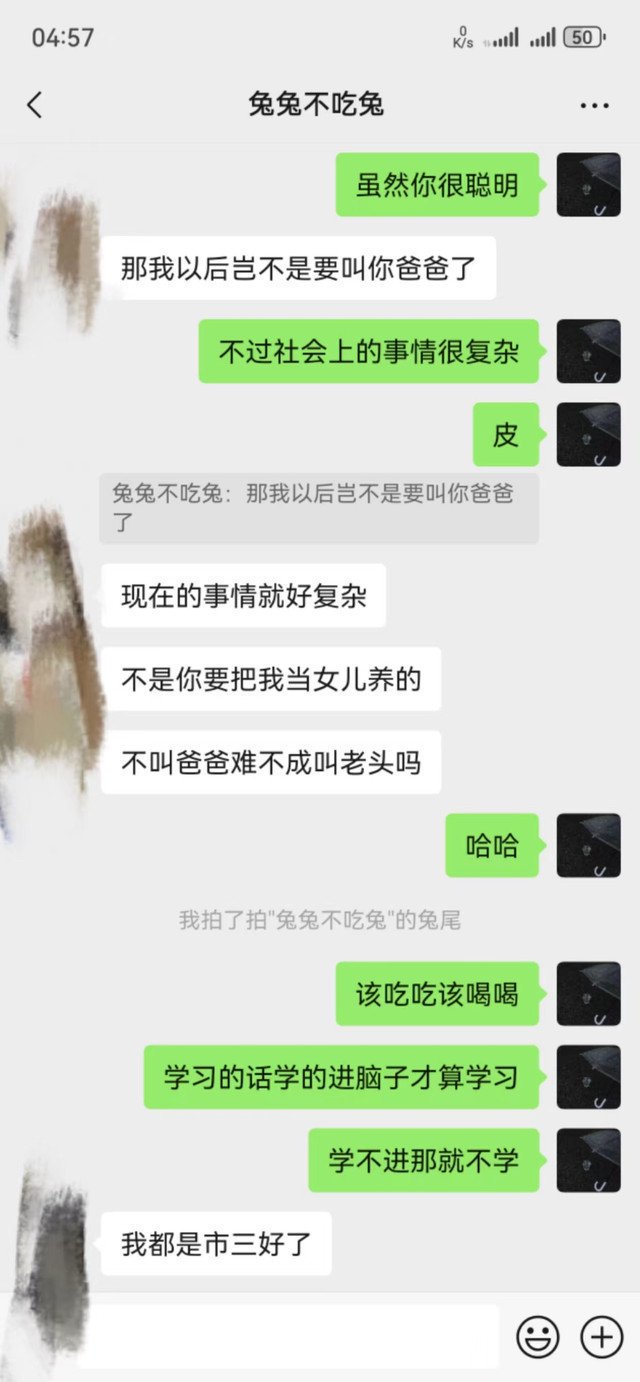Open the chat overflow menu

pos(594,106)
